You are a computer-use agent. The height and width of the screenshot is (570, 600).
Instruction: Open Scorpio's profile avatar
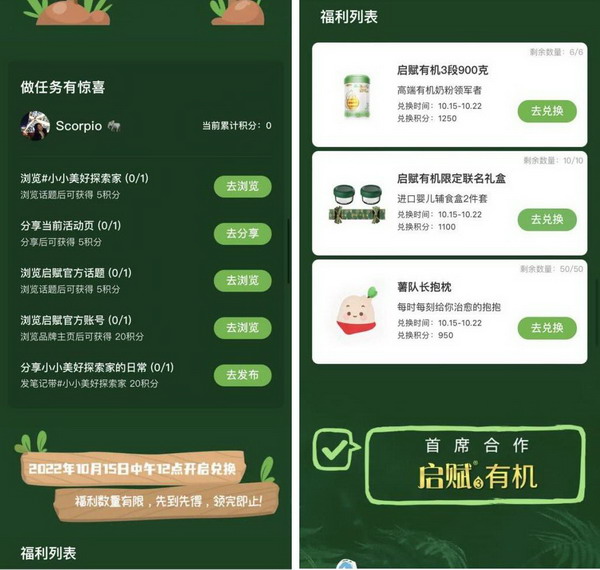point(36,126)
